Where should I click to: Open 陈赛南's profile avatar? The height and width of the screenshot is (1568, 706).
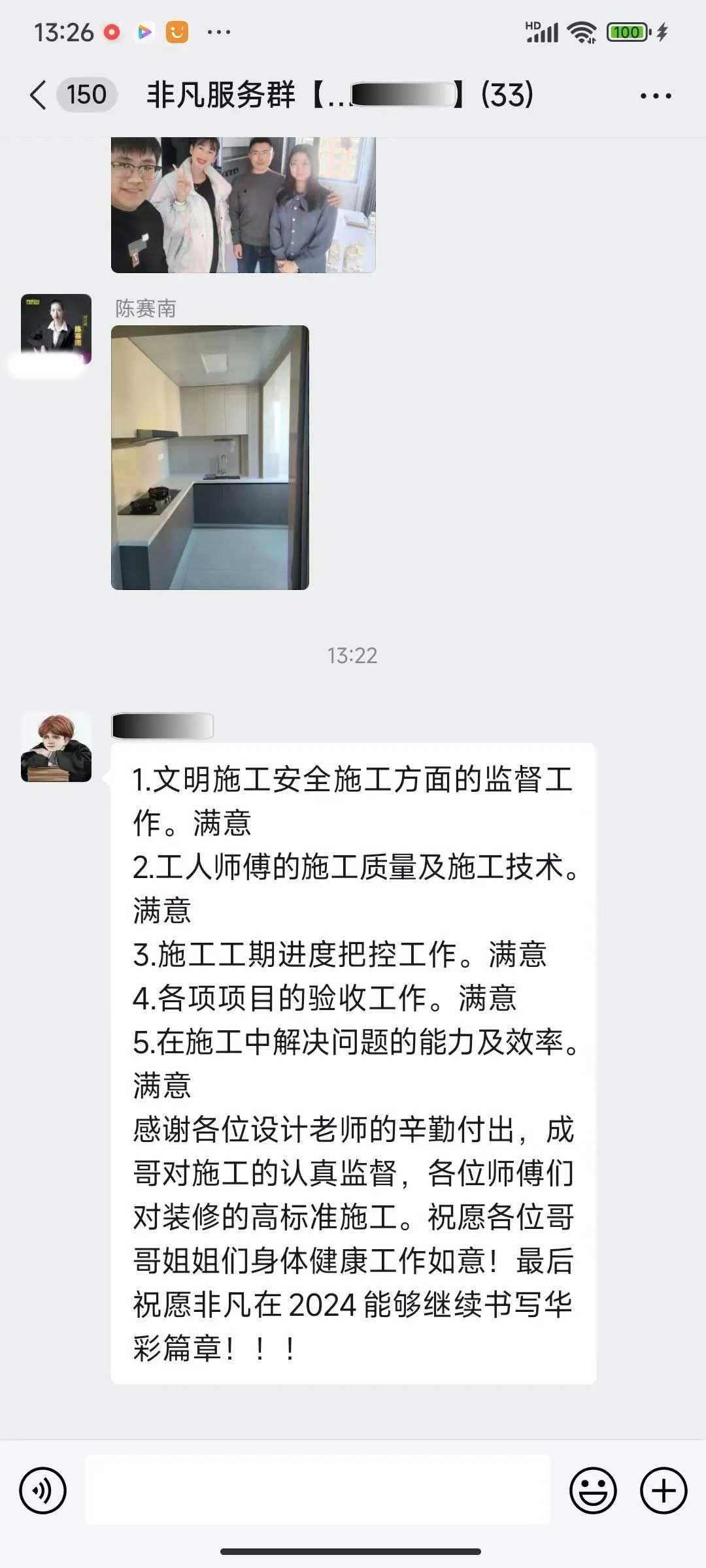click(x=56, y=329)
